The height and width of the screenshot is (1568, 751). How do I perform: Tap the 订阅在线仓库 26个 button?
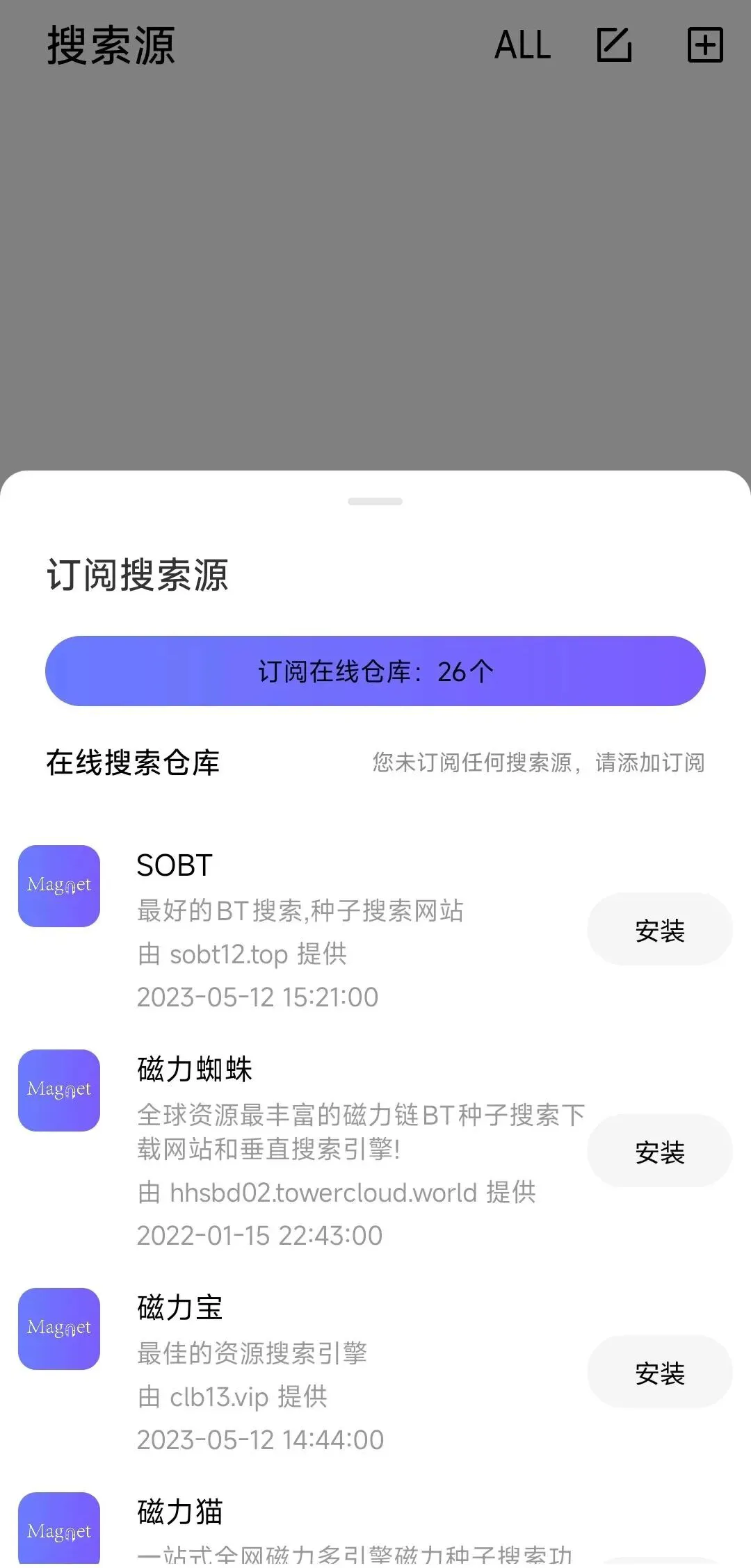click(x=375, y=671)
